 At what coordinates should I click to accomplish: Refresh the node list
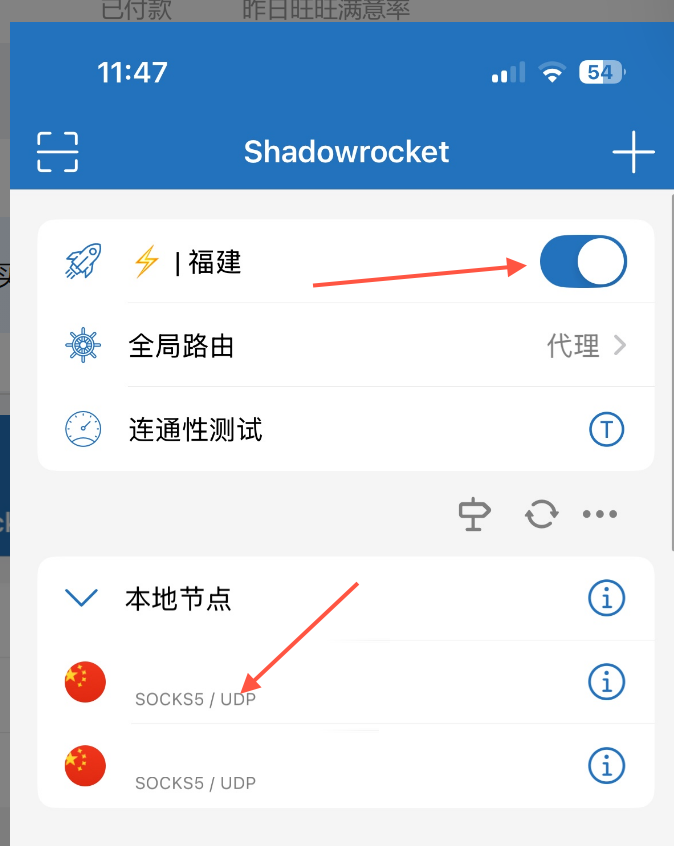click(x=541, y=514)
